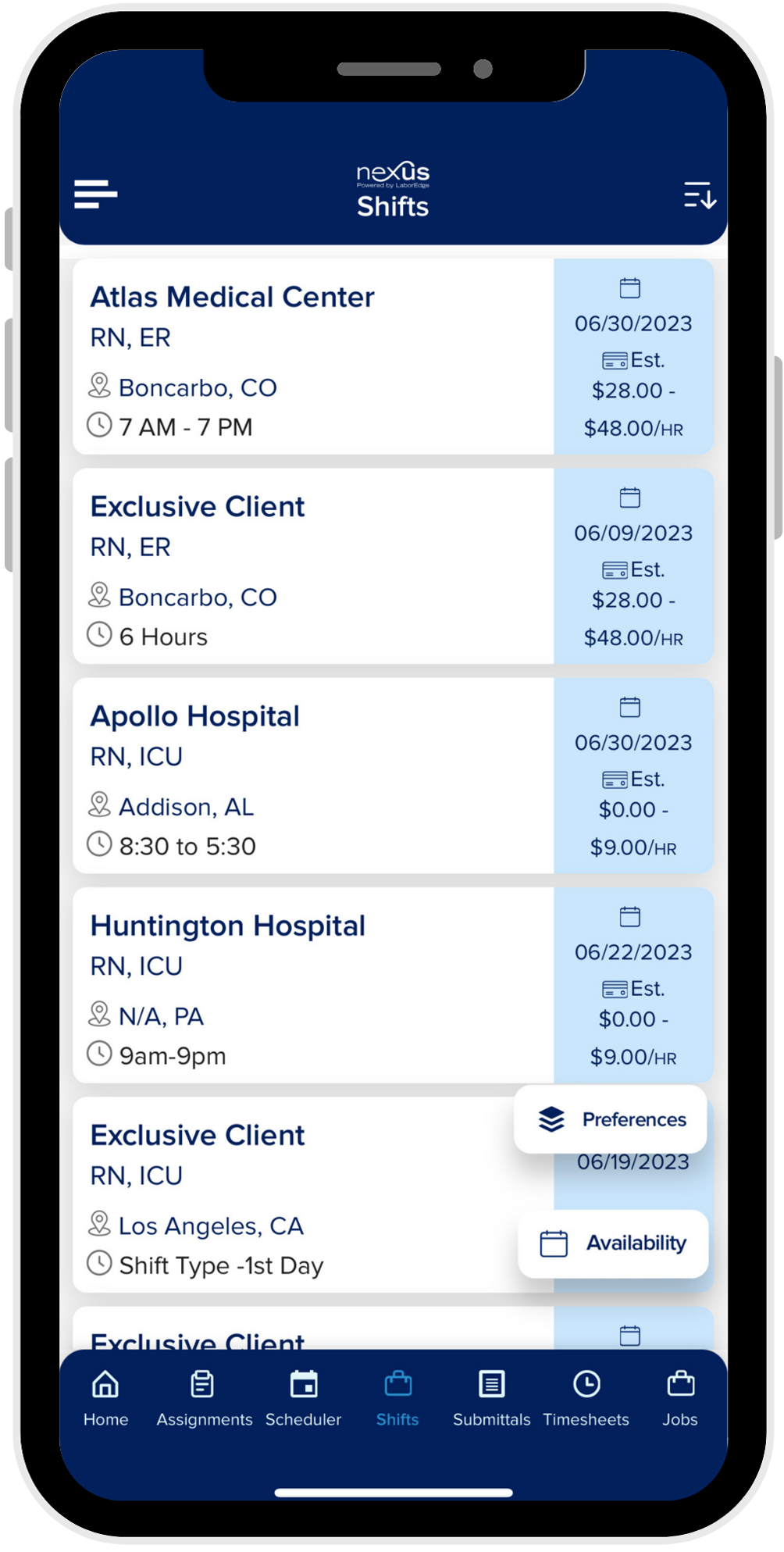
Task: Switch to the Assignments tab
Action: tap(204, 1398)
